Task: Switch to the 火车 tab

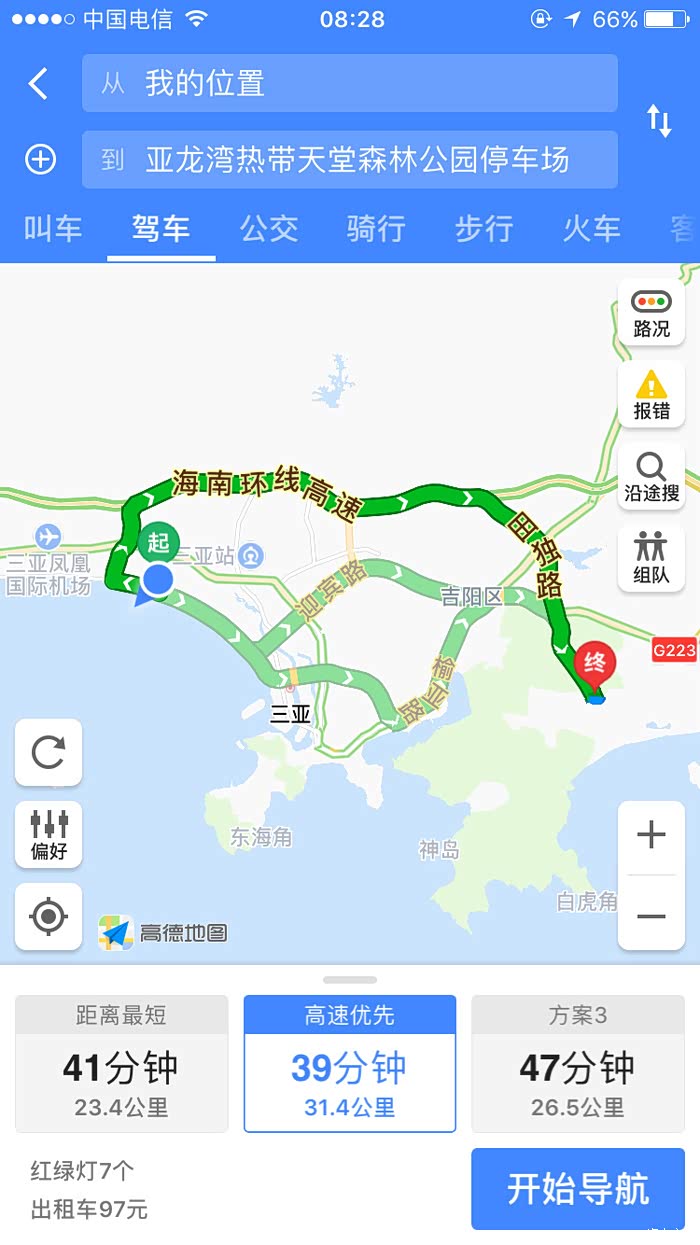Action: tap(592, 229)
